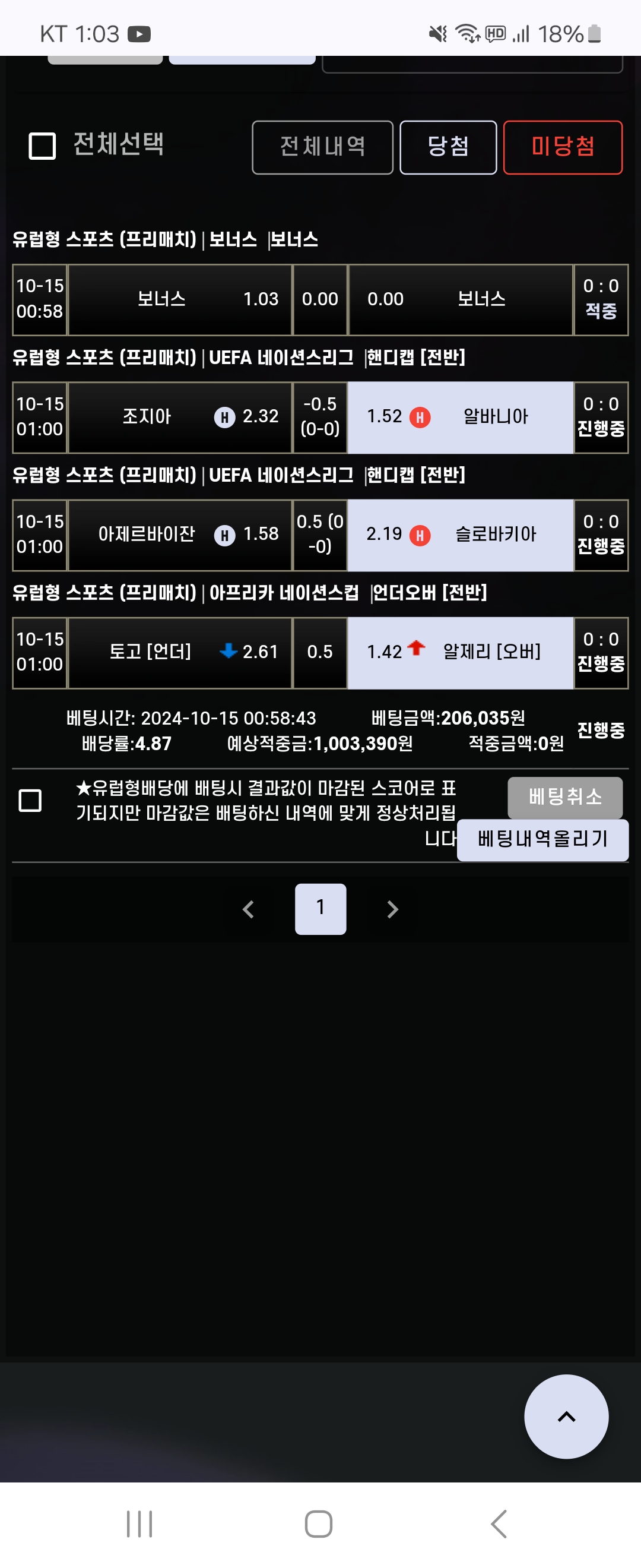Tap the 베팅취소 cancel bet button
Viewport: 641px width, 1568px height.
(565, 798)
